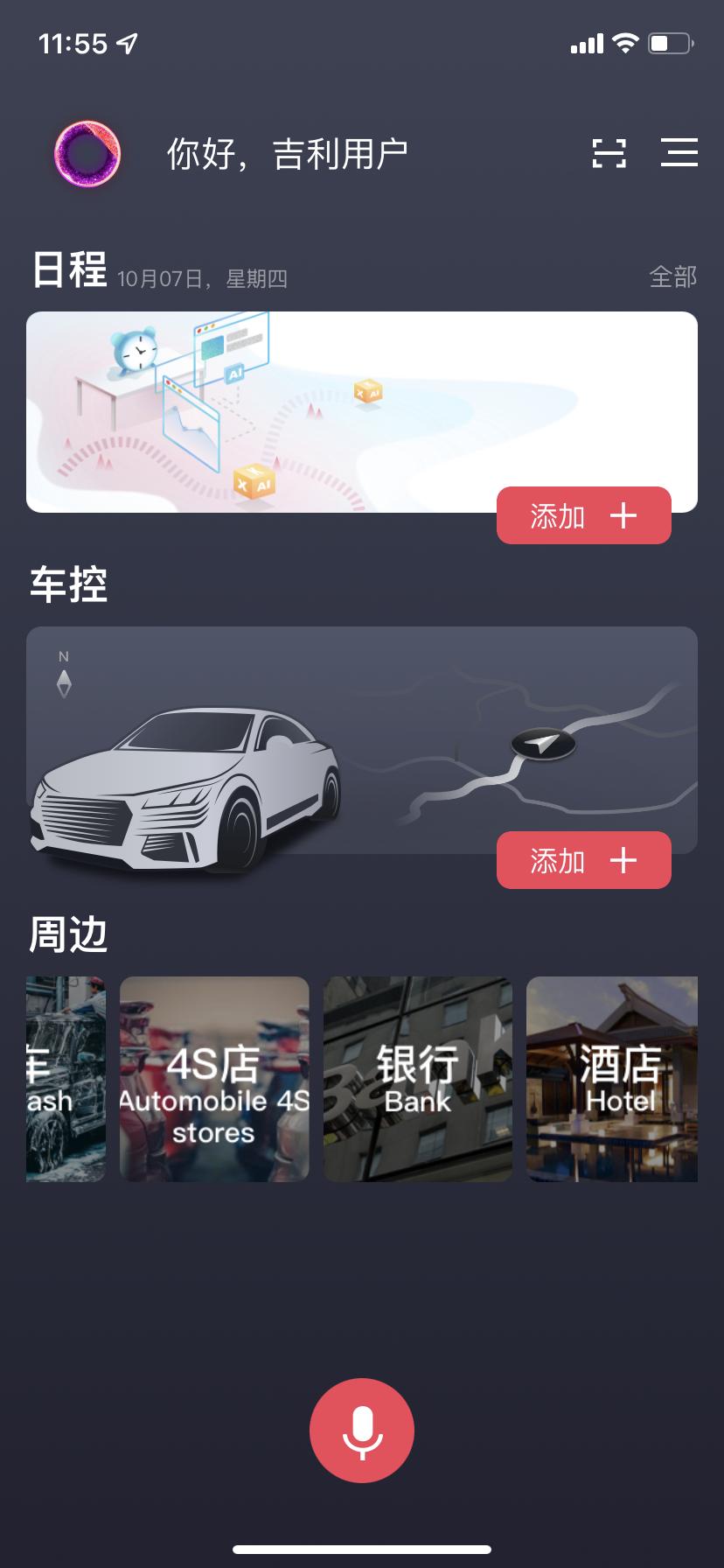Screen dimensions: 724x1568
Task: Select the 4S店 Automobile stores tile
Action: (x=214, y=1079)
